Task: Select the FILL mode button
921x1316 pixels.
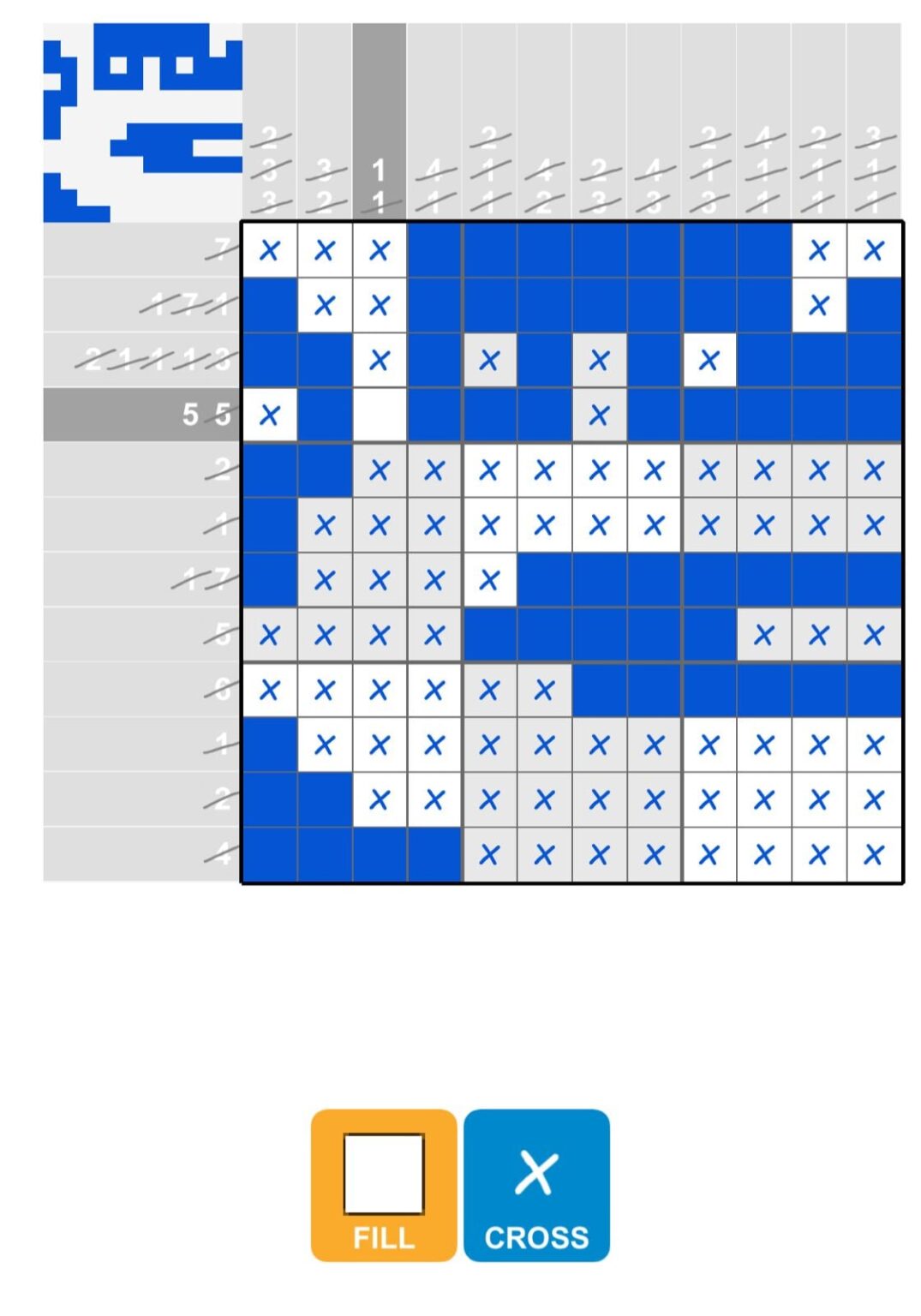Action: 383,1185
